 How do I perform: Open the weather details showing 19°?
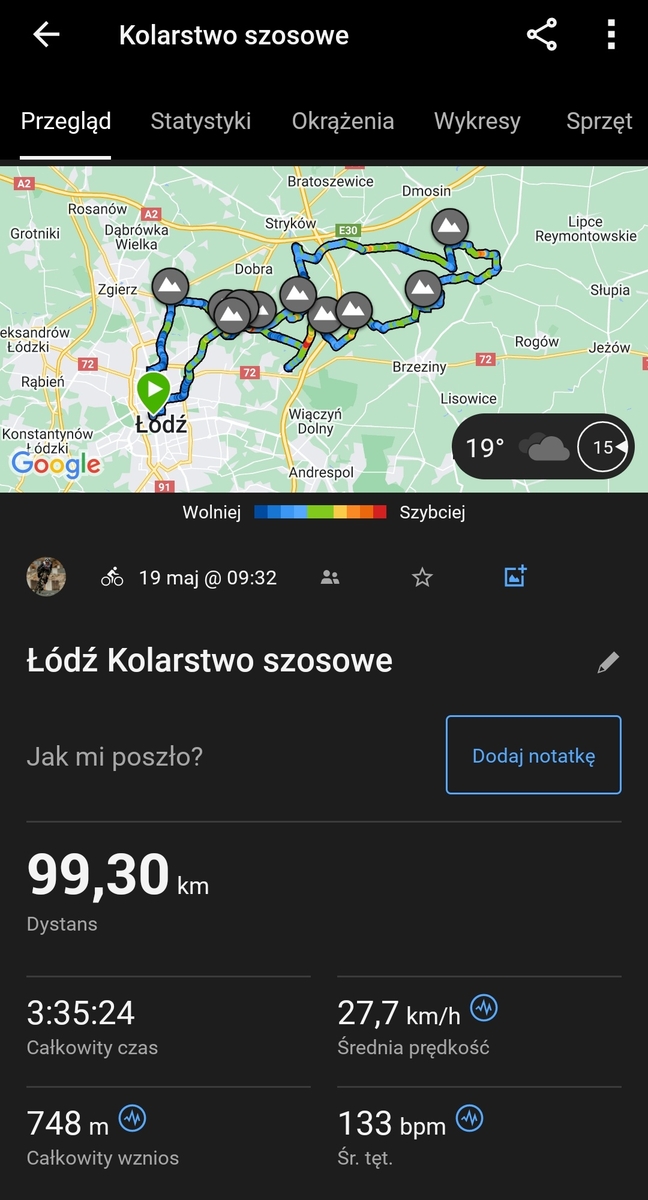[543, 447]
